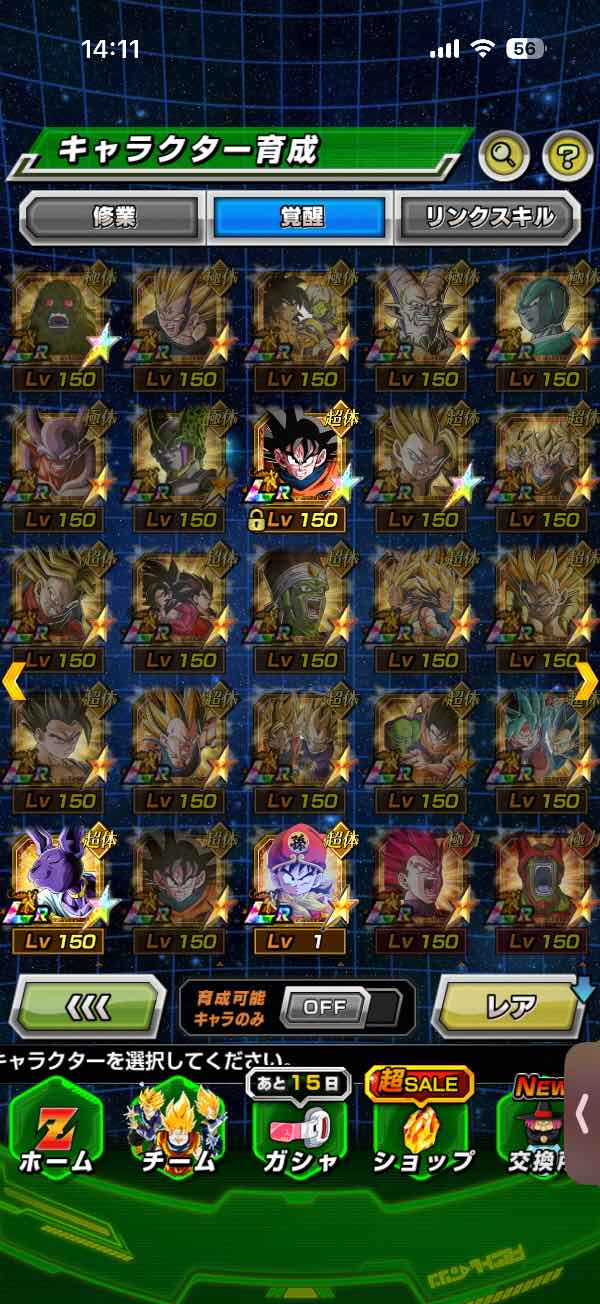The height and width of the screenshot is (1304, 600).
Task: Select the locked Goku Lv 150 character
Action: [x=301, y=468]
